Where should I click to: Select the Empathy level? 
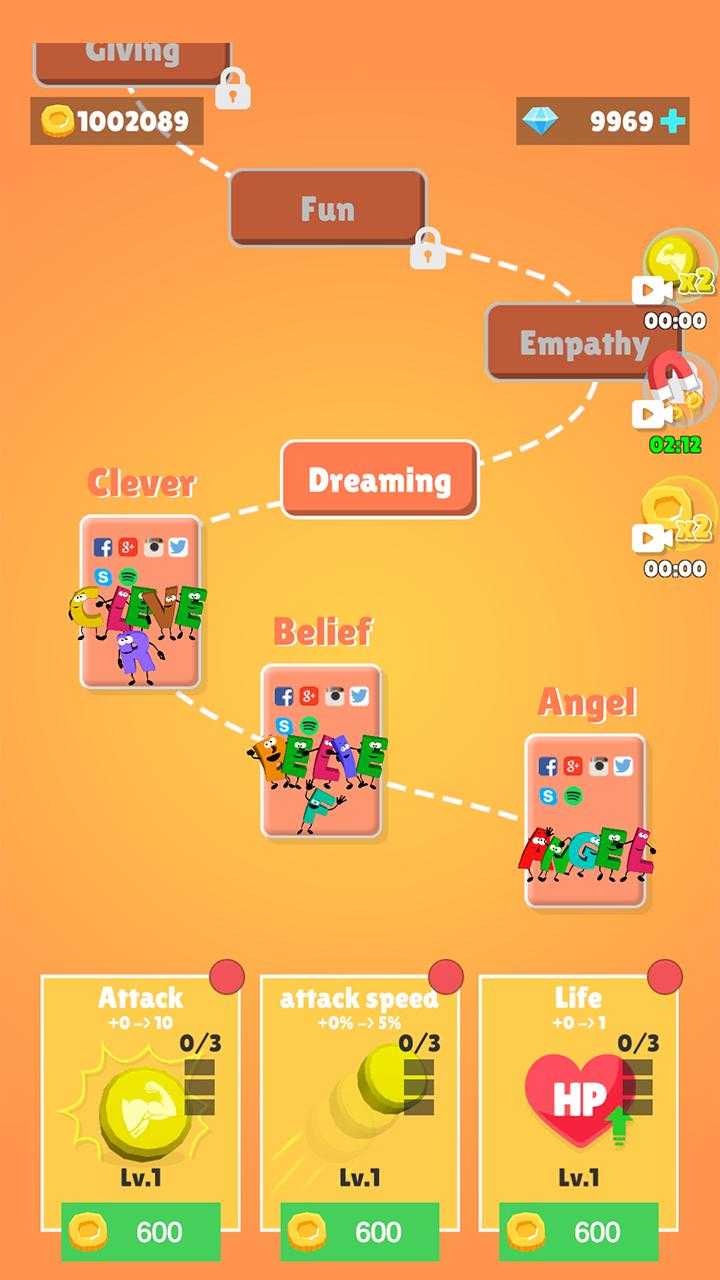click(583, 344)
